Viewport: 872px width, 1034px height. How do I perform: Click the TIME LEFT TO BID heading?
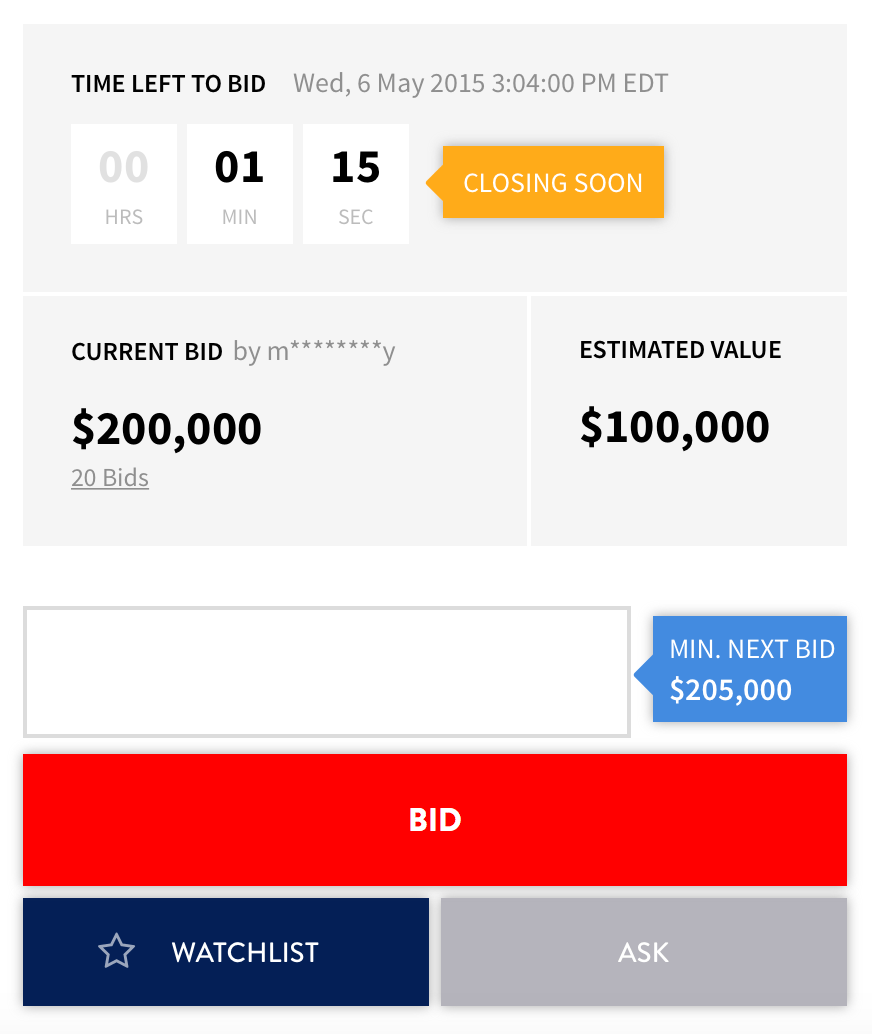click(168, 84)
